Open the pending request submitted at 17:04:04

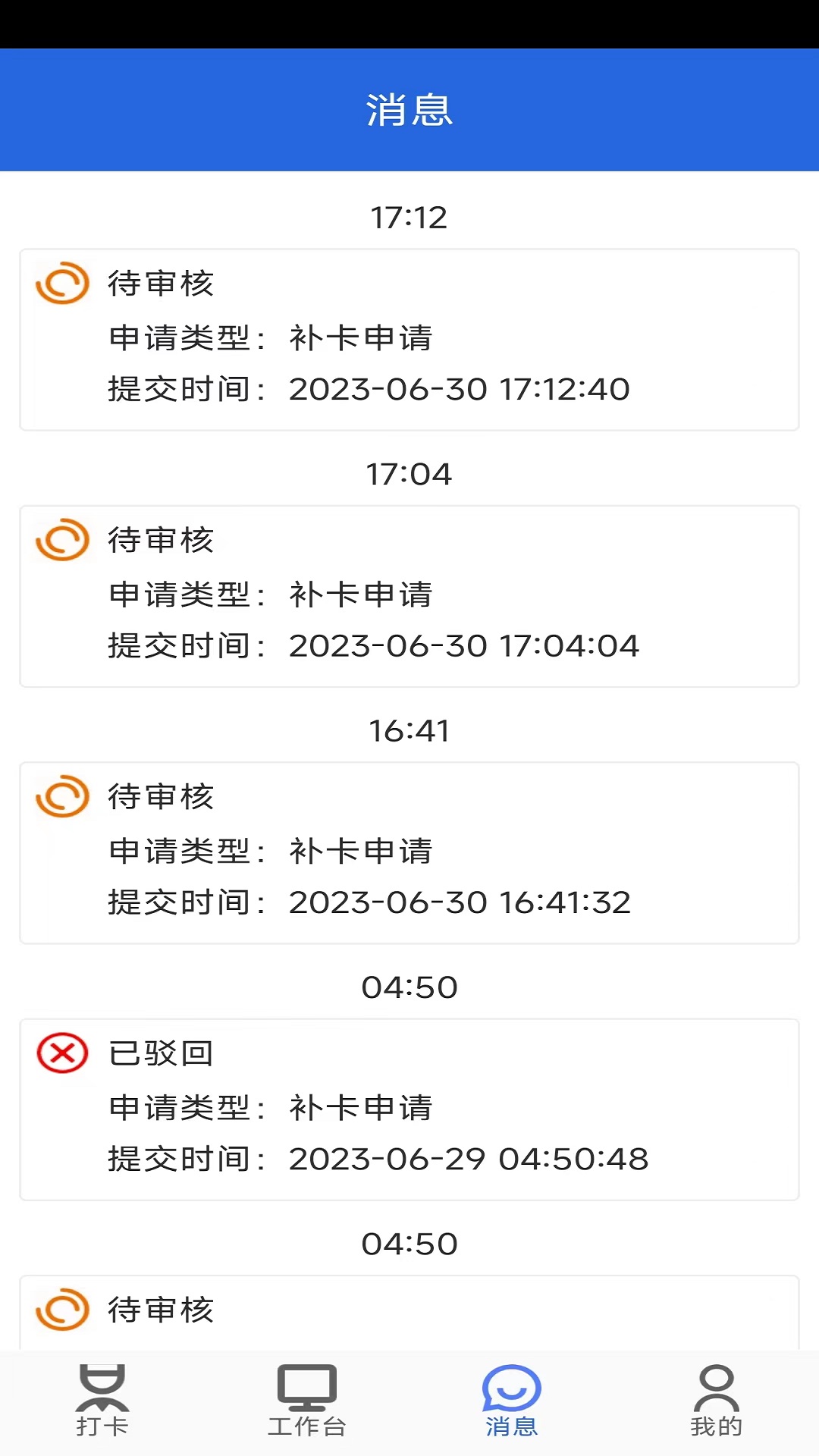409,596
